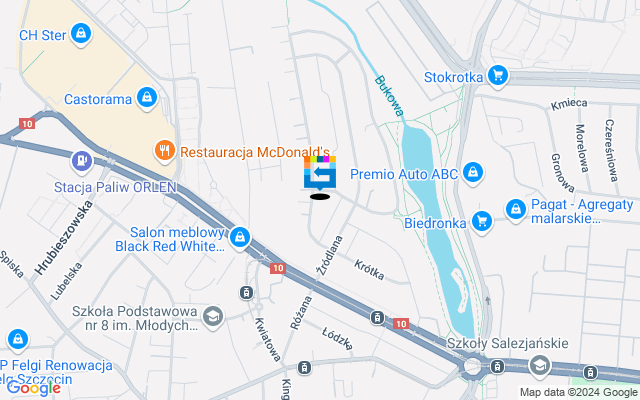
Task: Tap the Szkoły Salezjańskie school pin
Action: (x=540, y=366)
